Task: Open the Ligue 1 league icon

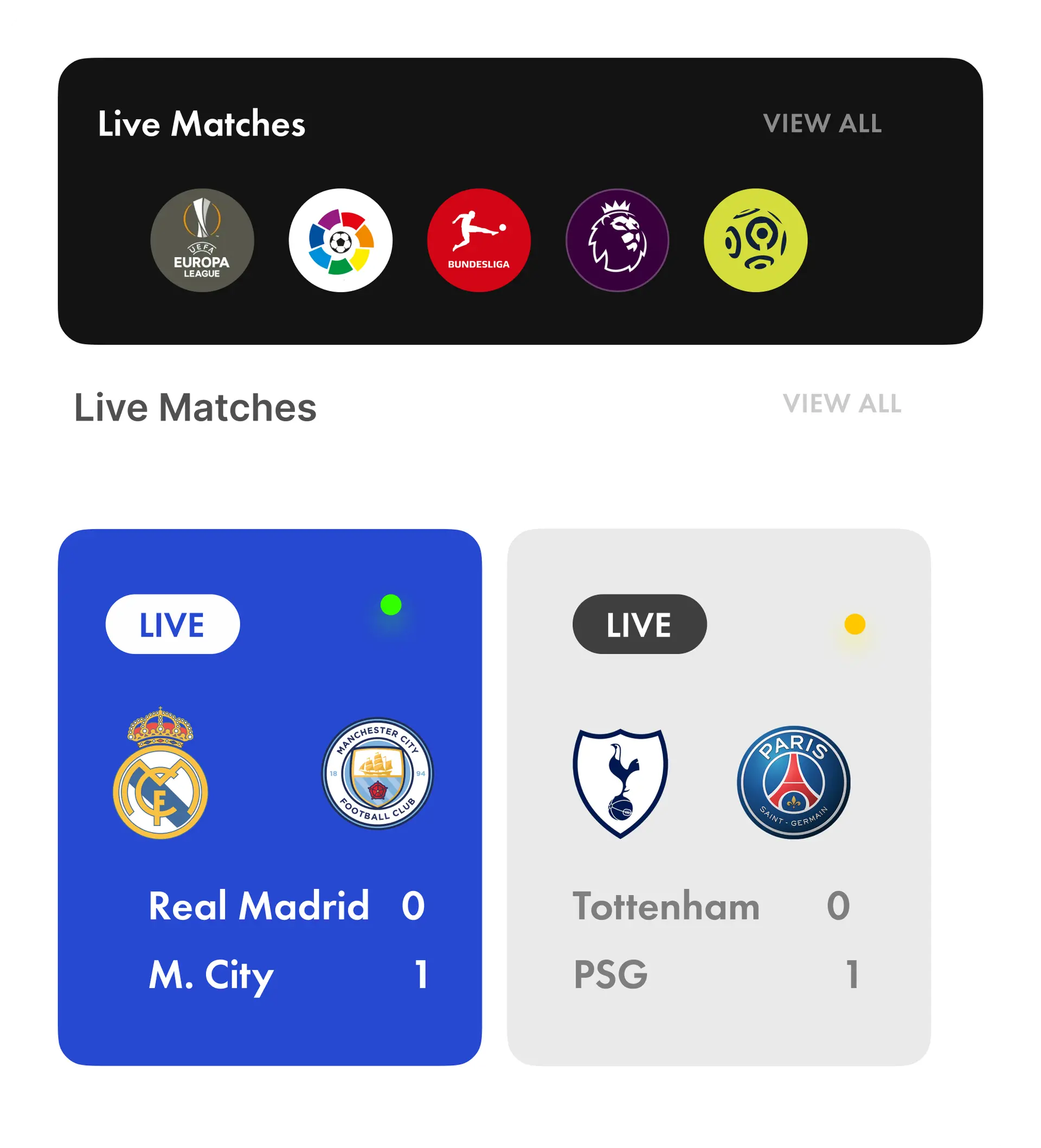Action: point(755,241)
